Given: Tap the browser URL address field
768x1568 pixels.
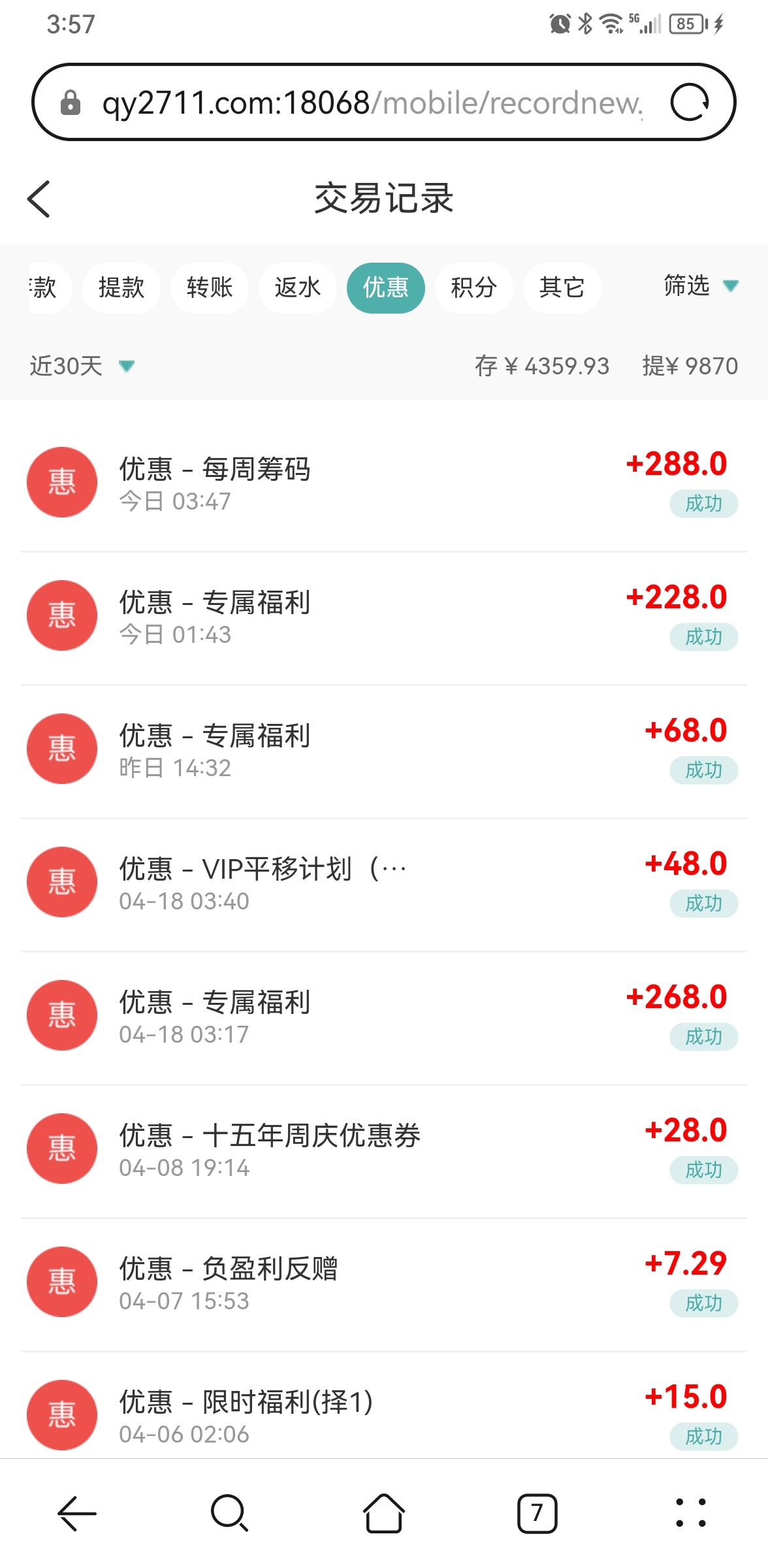Looking at the screenshot, I should [372, 103].
